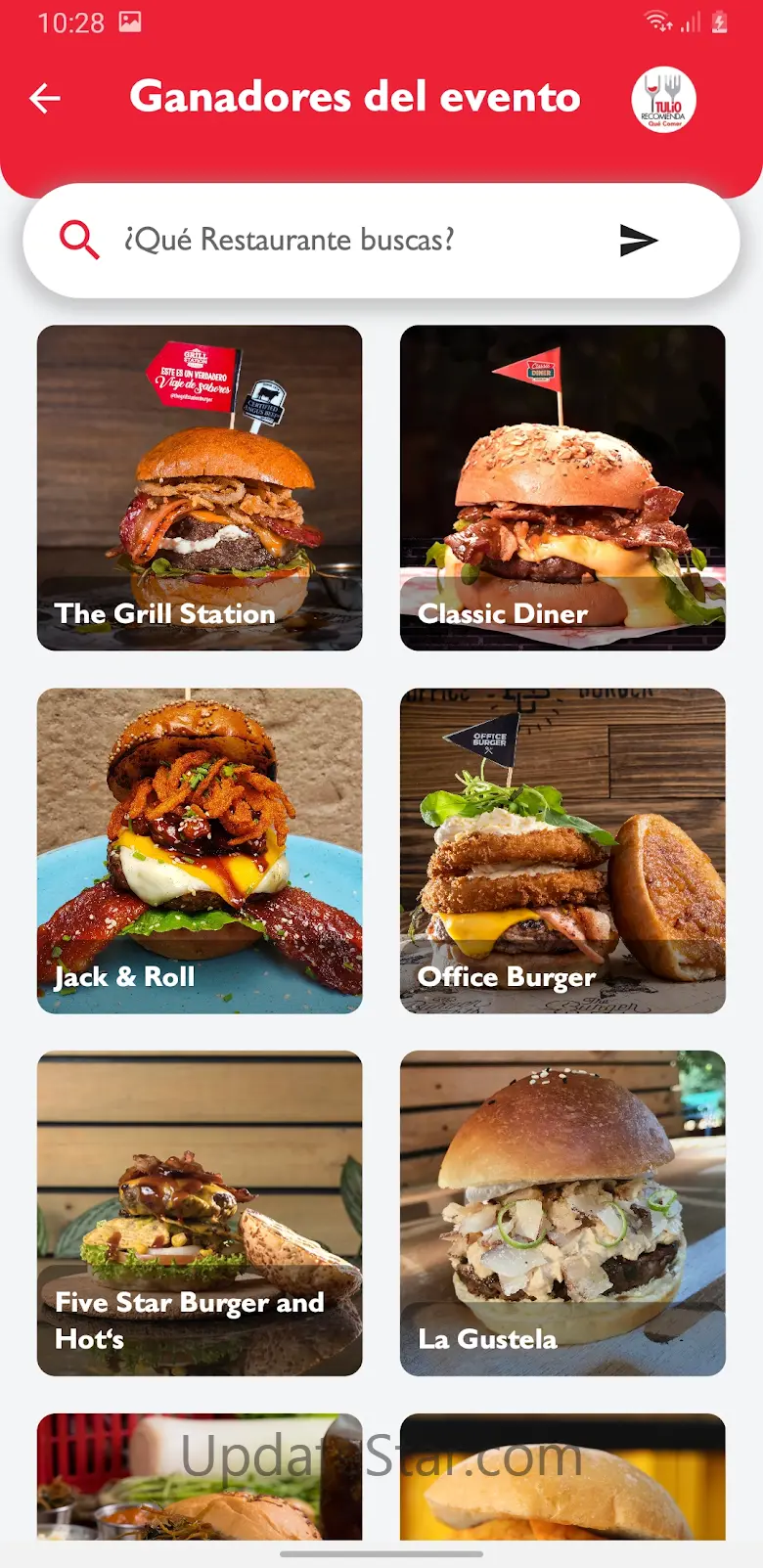Viewport: 763px width, 1568px height.
Task: Select the Office Burger card
Action: [562, 850]
